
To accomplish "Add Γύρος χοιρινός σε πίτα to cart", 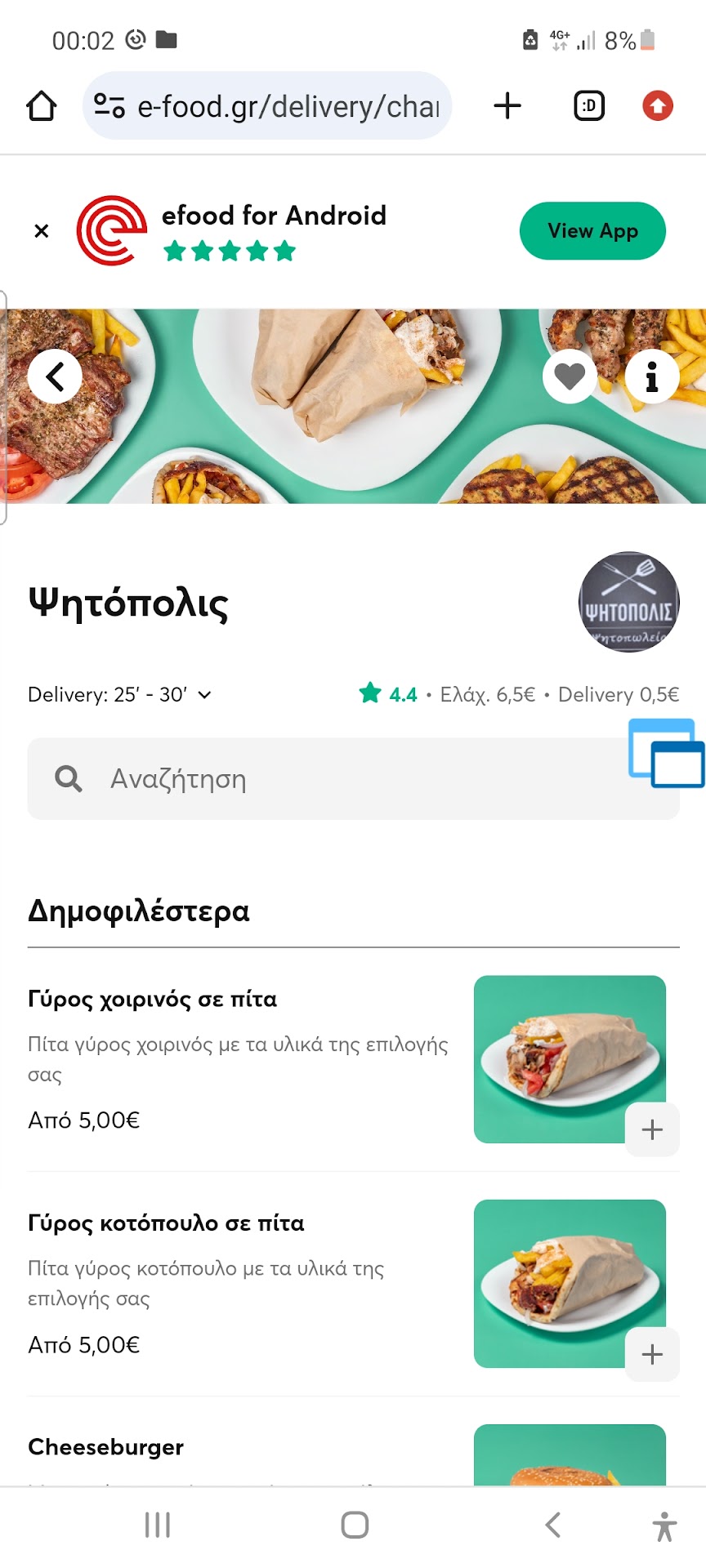I will [x=652, y=1130].
